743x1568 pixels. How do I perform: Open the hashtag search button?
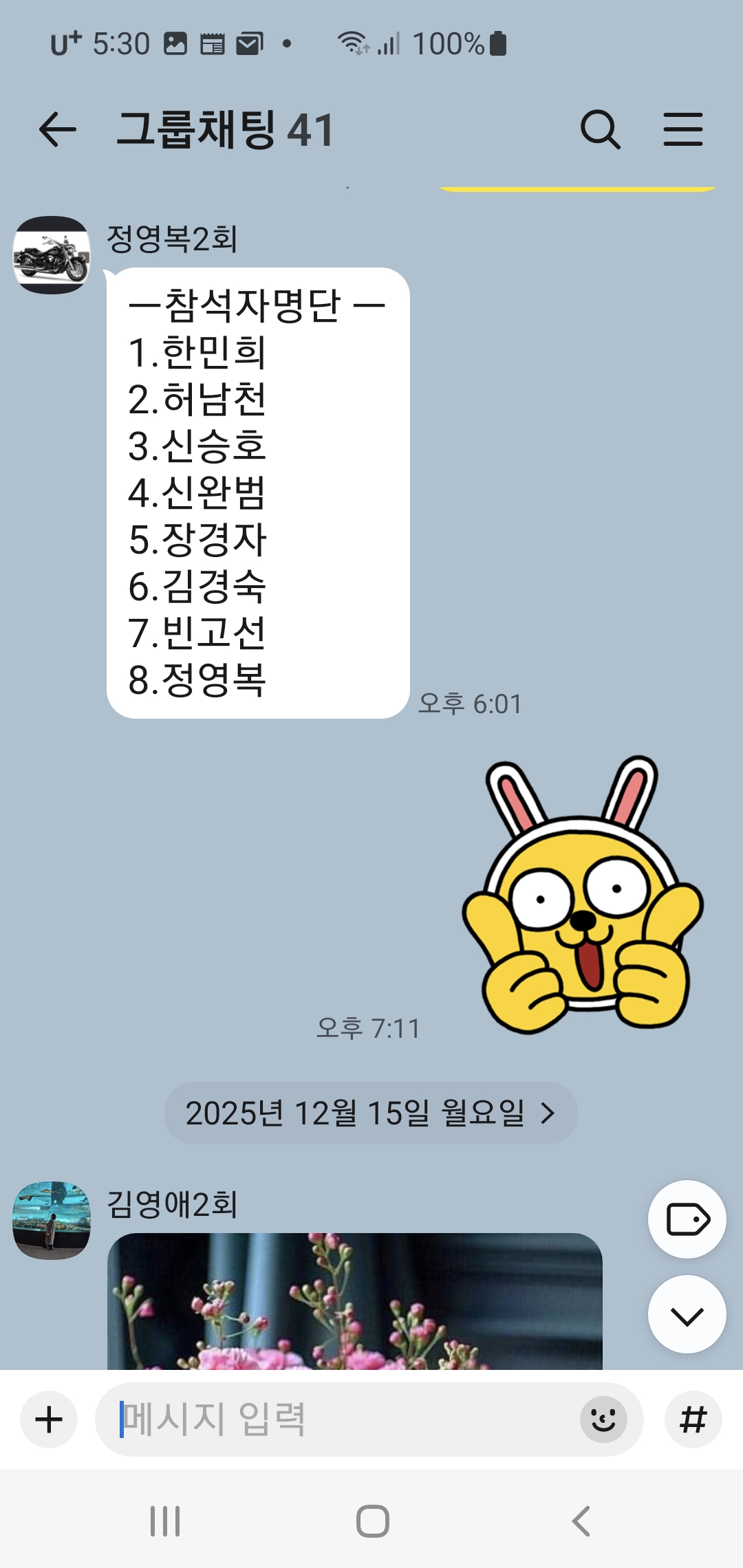(x=693, y=1419)
